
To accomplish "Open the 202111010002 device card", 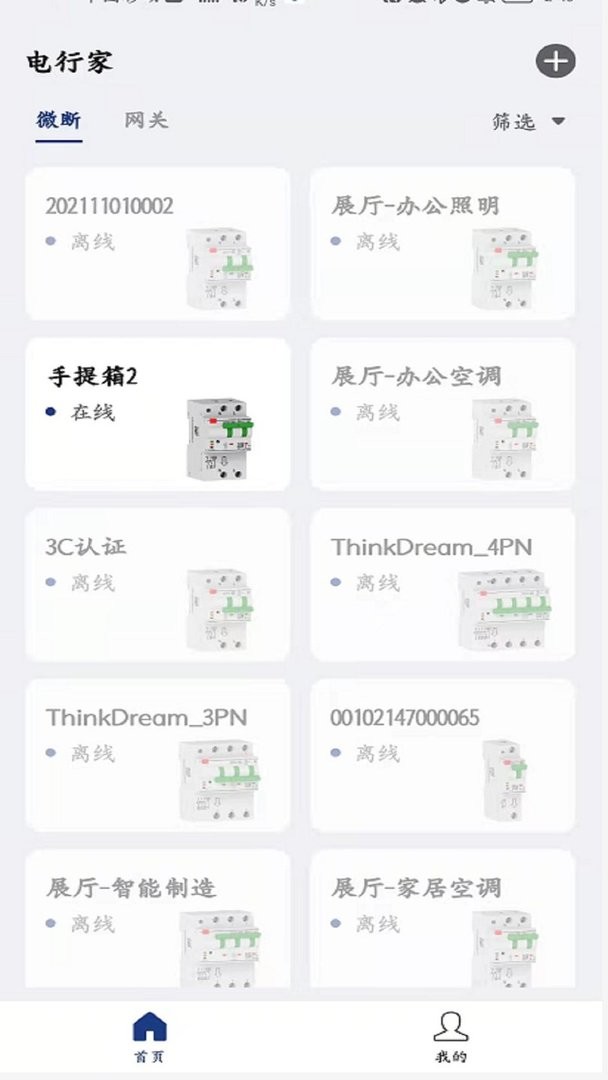I will (157, 243).
